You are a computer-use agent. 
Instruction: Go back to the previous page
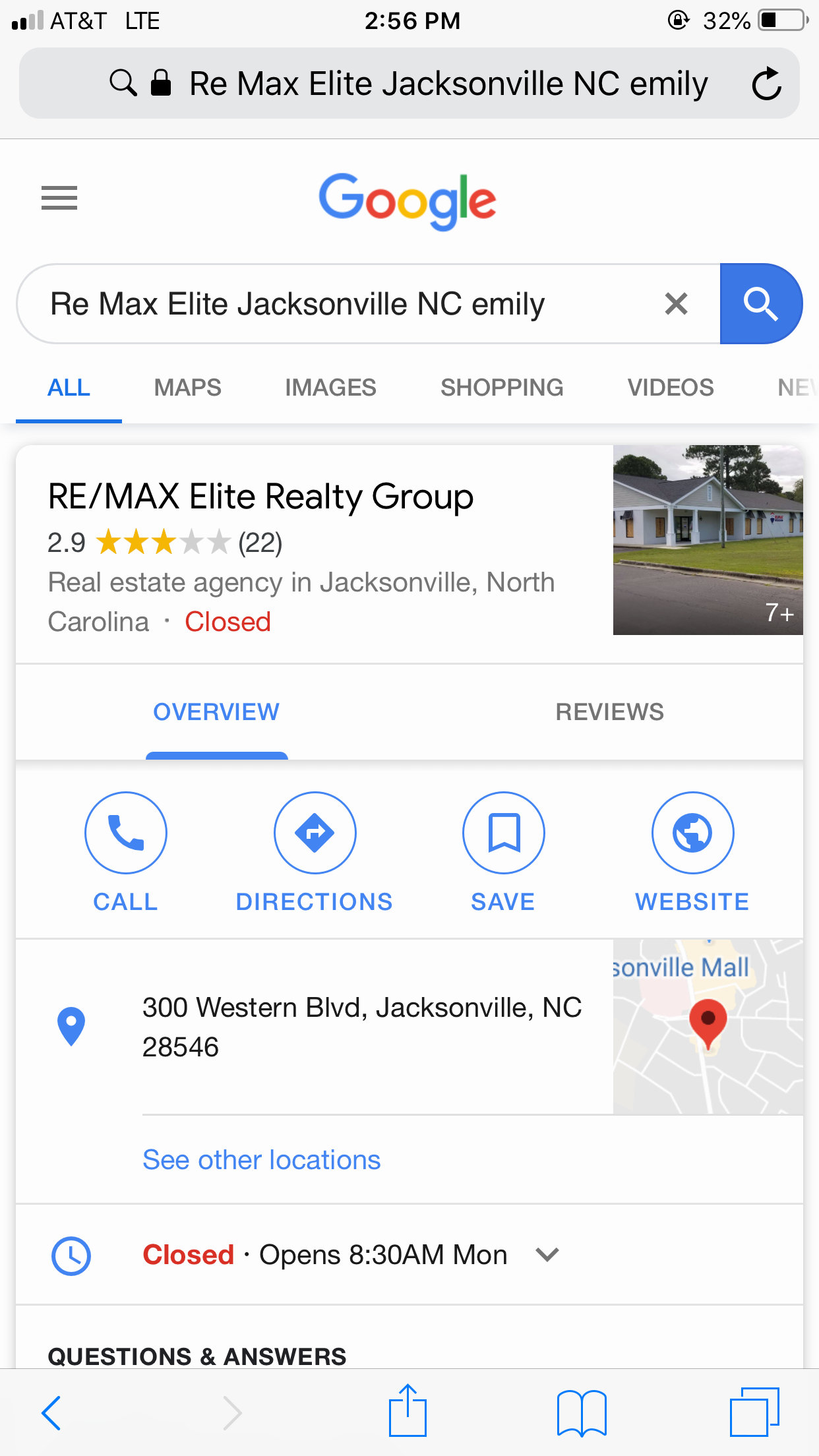(x=51, y=1412)
